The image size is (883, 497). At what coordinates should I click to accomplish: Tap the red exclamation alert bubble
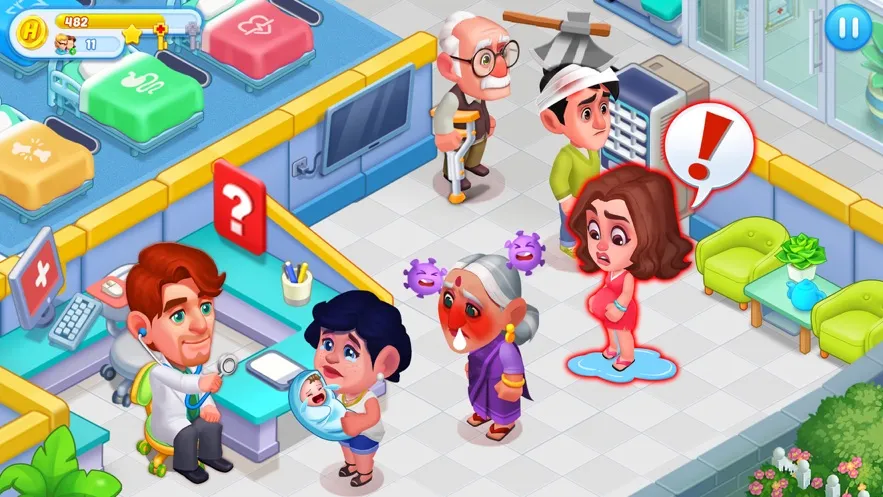coord(708,149)
